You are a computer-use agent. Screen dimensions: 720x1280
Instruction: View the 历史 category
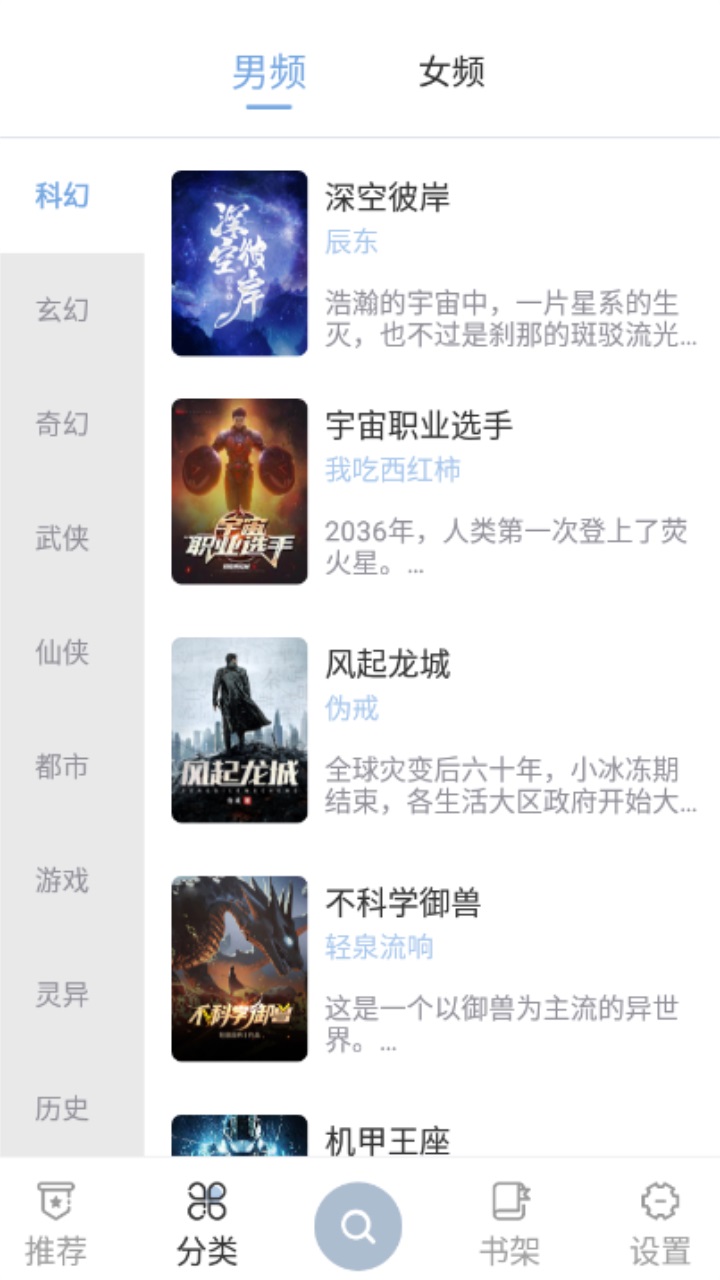click(63, 1108)
